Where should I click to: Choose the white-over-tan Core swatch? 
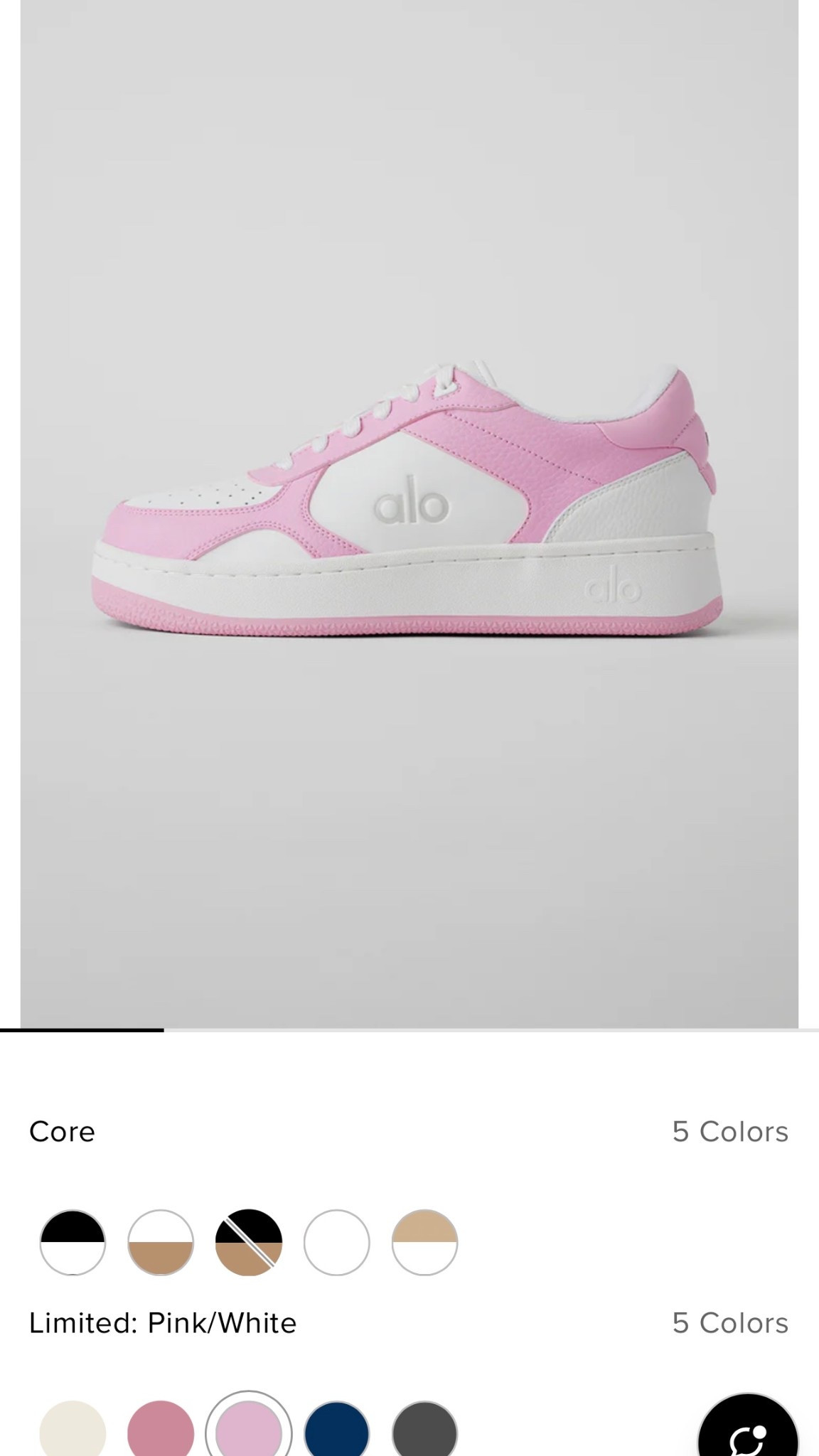160,1243
